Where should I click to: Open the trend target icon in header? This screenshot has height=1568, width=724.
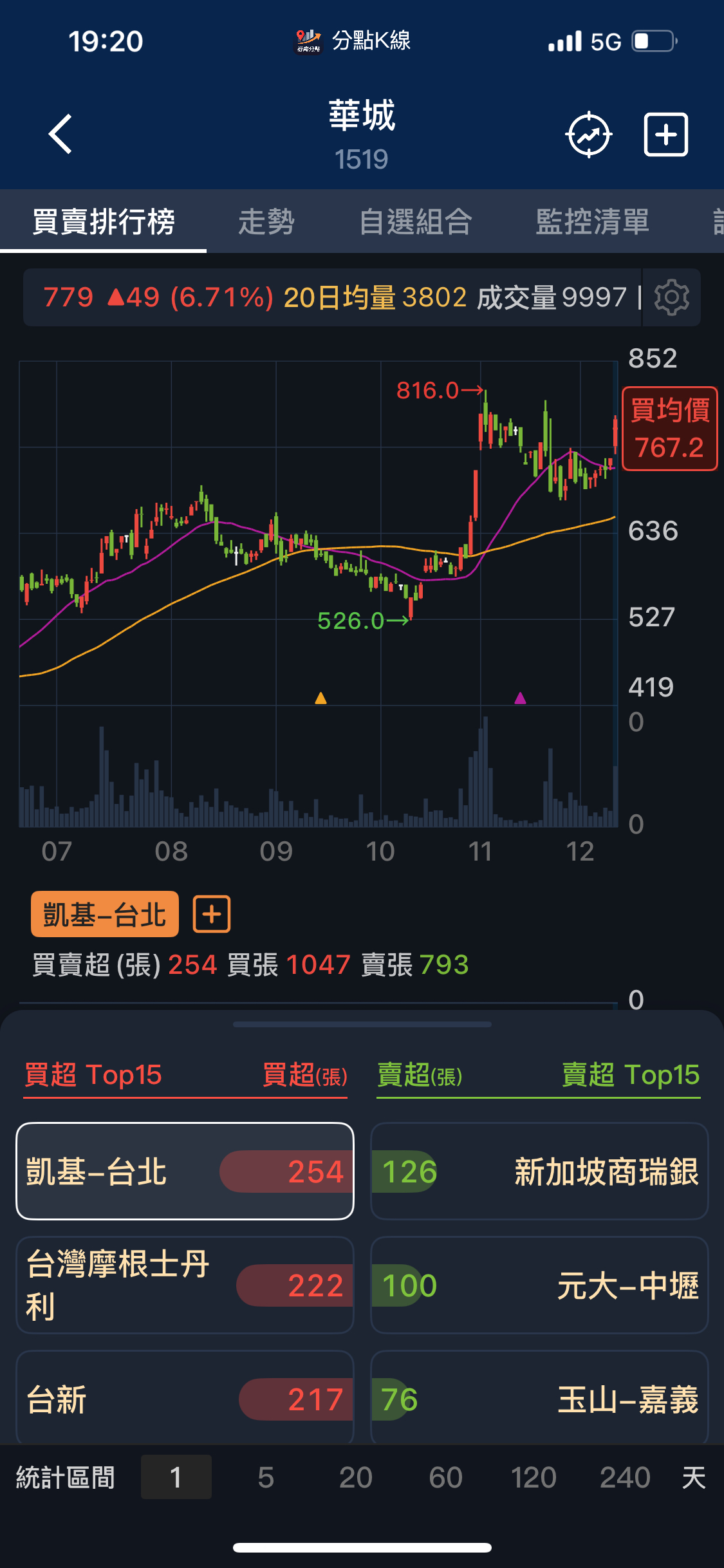pyautogui.click(x=588, y=135)
